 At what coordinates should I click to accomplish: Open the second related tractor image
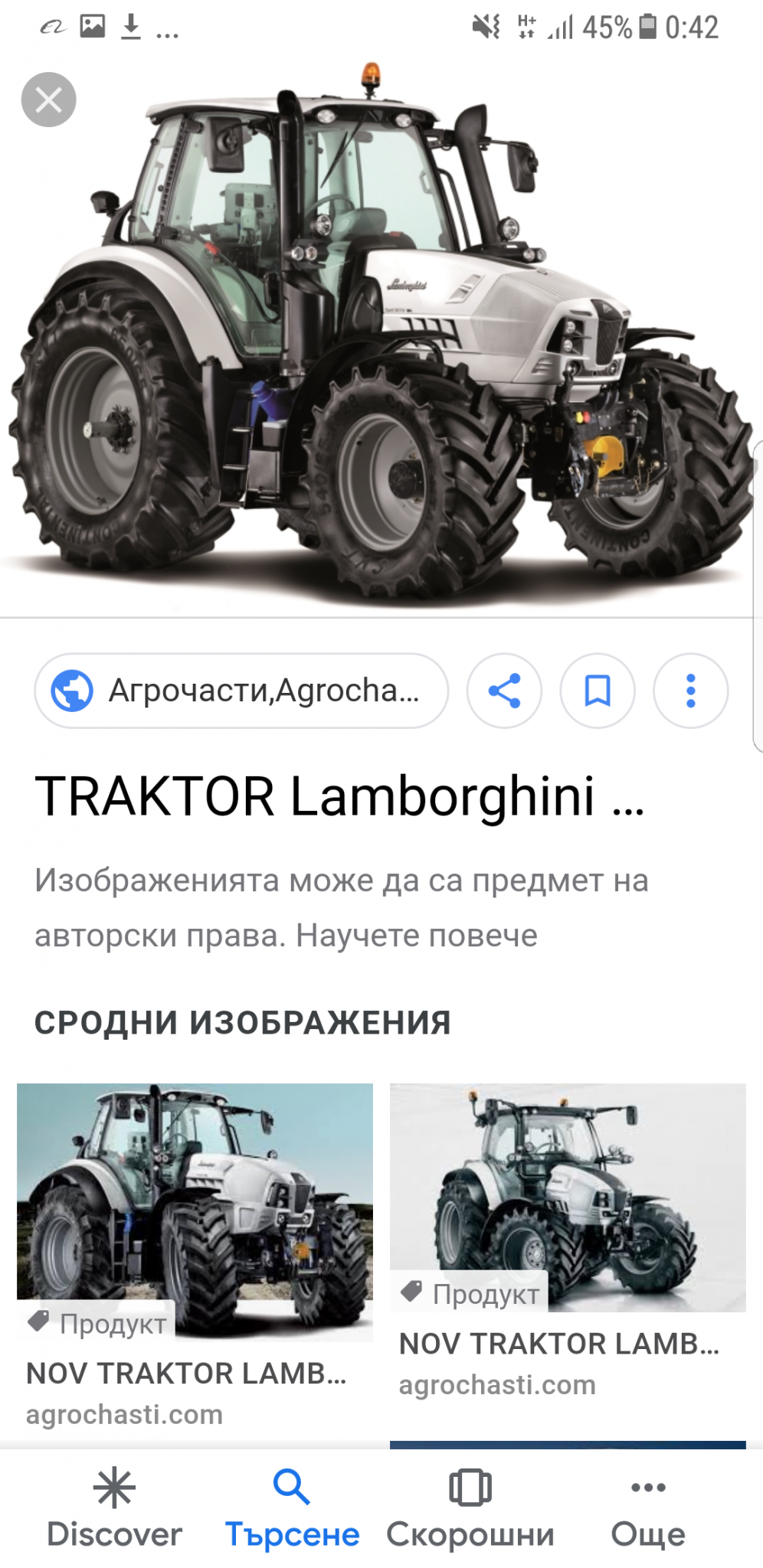click(x=568, y=1197)
